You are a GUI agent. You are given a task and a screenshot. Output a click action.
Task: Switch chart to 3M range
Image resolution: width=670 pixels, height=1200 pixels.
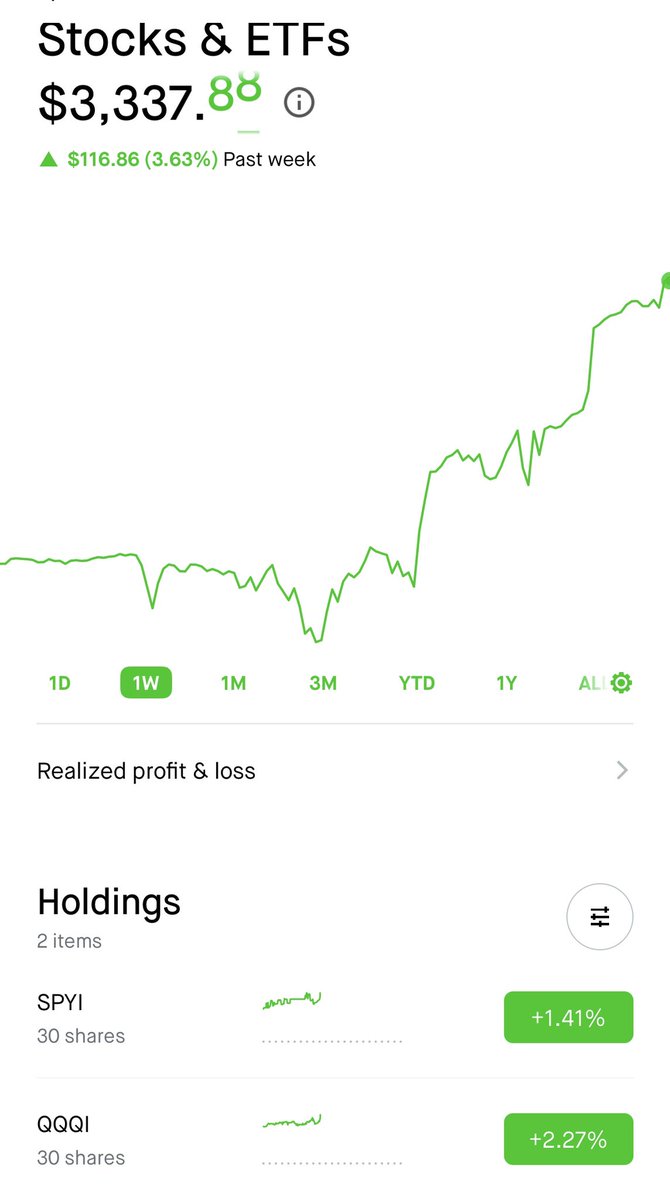pyautogui.click(x=323, y=683)
